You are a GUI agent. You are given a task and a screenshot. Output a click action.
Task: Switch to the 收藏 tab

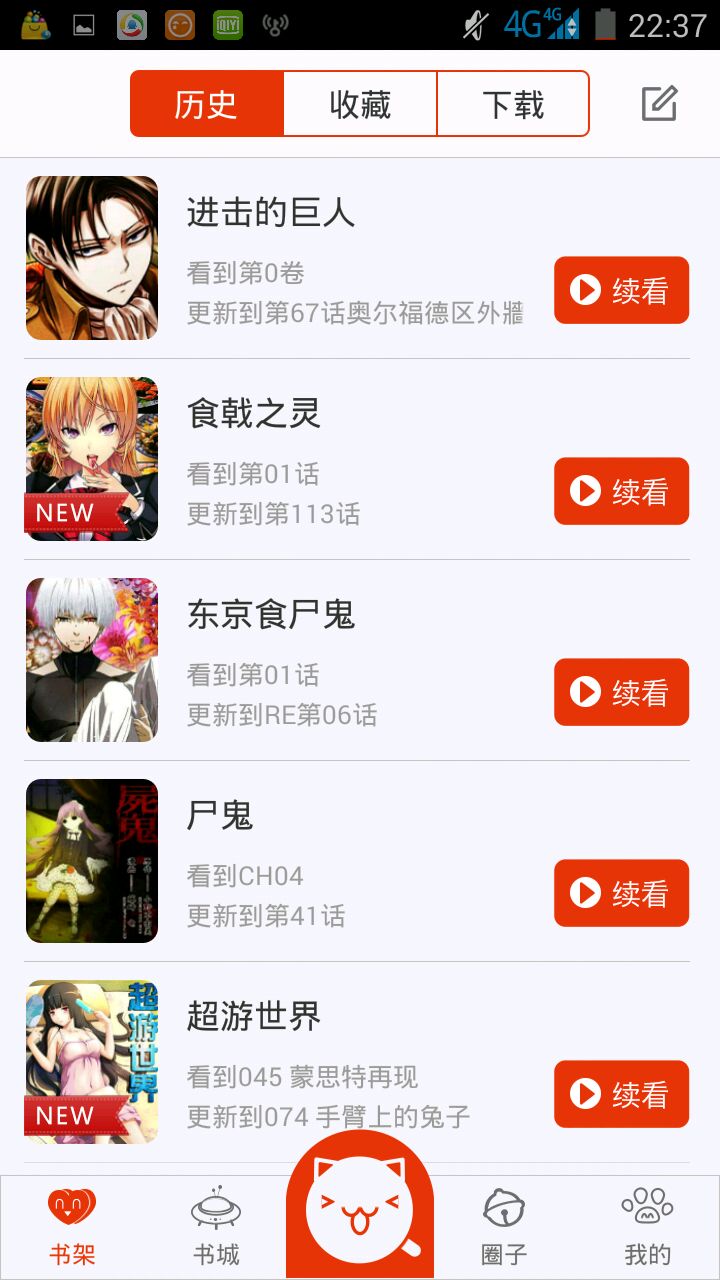[360, 104]
